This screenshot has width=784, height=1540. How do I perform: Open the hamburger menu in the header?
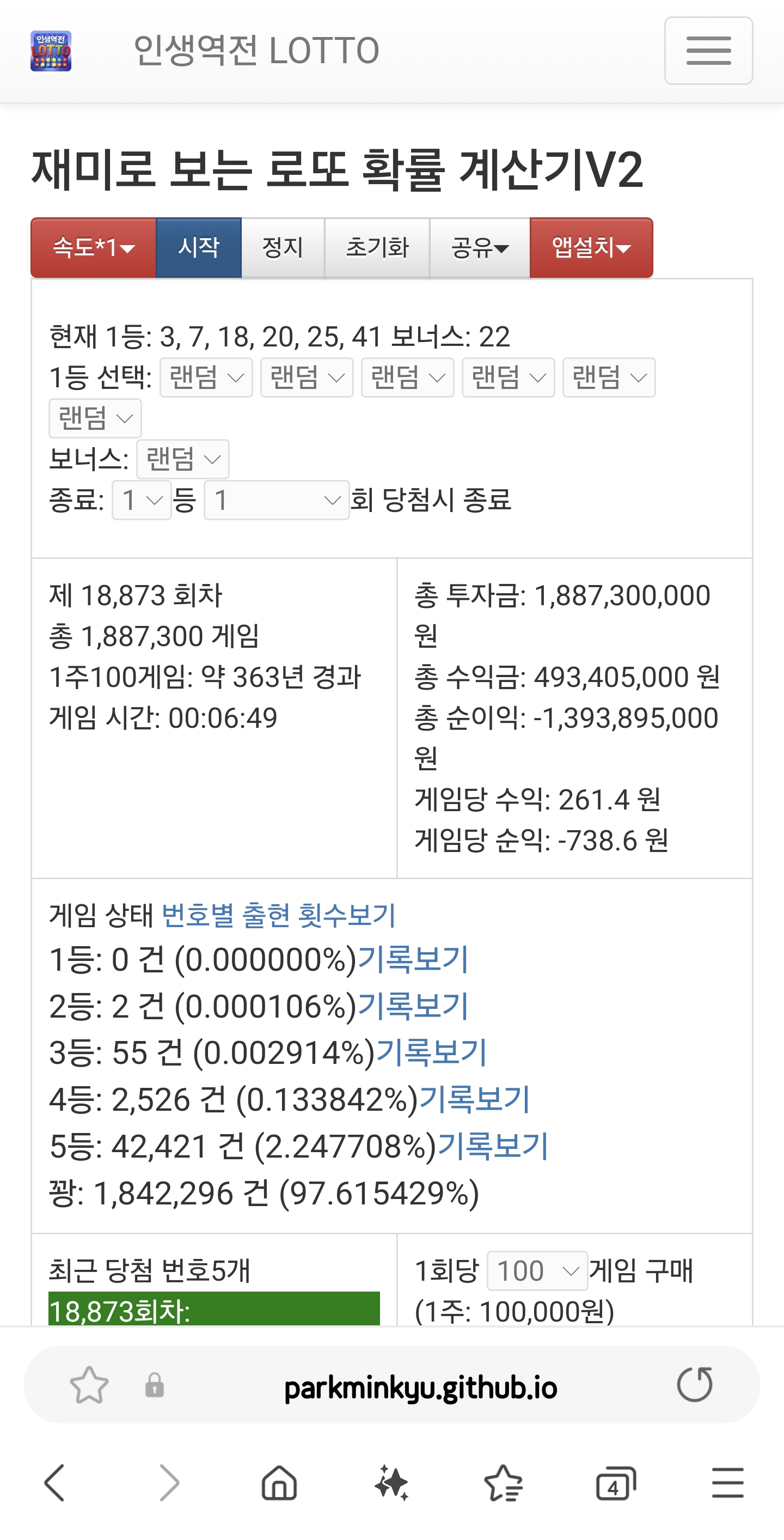708,50
